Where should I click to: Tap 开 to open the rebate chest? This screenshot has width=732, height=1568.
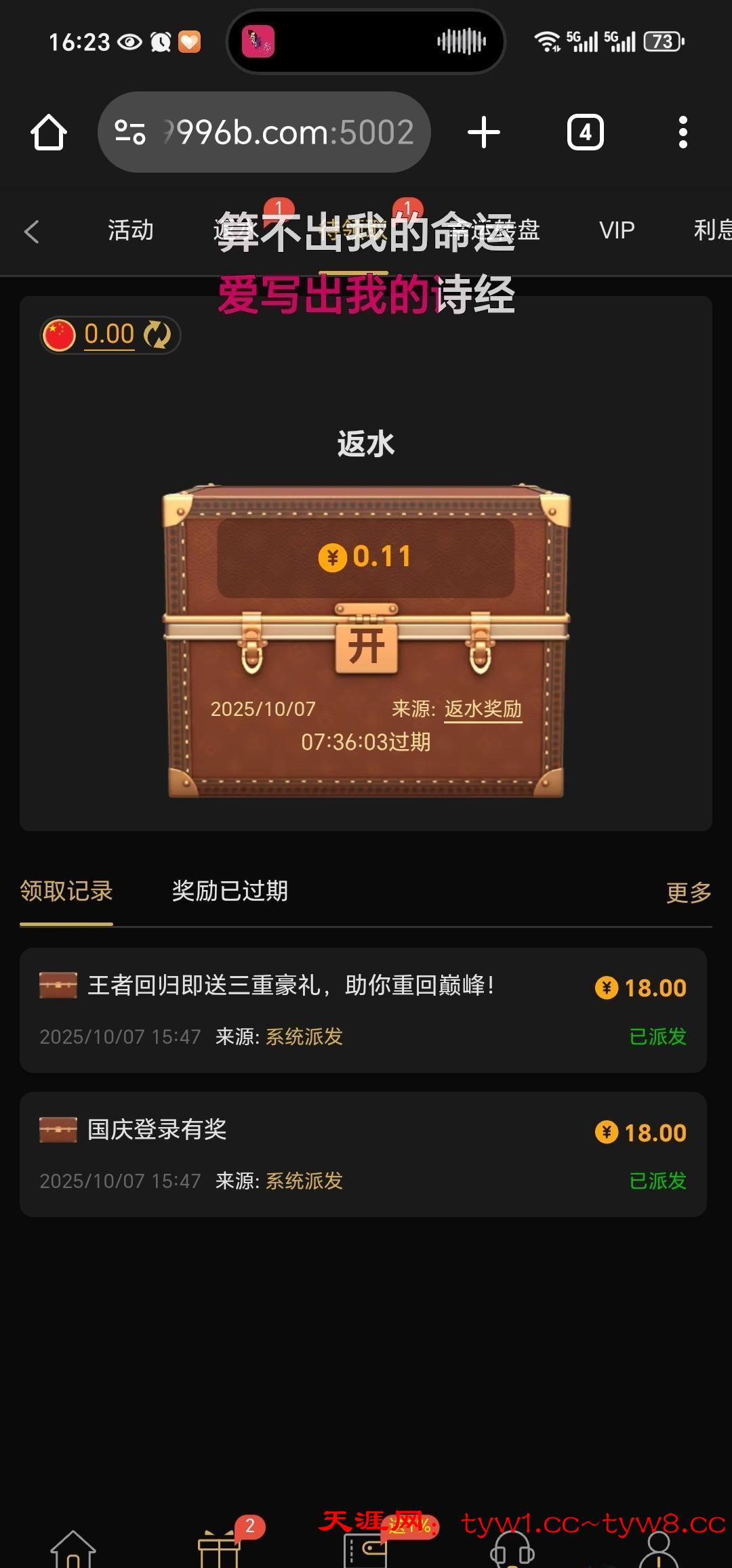(366, 646)
